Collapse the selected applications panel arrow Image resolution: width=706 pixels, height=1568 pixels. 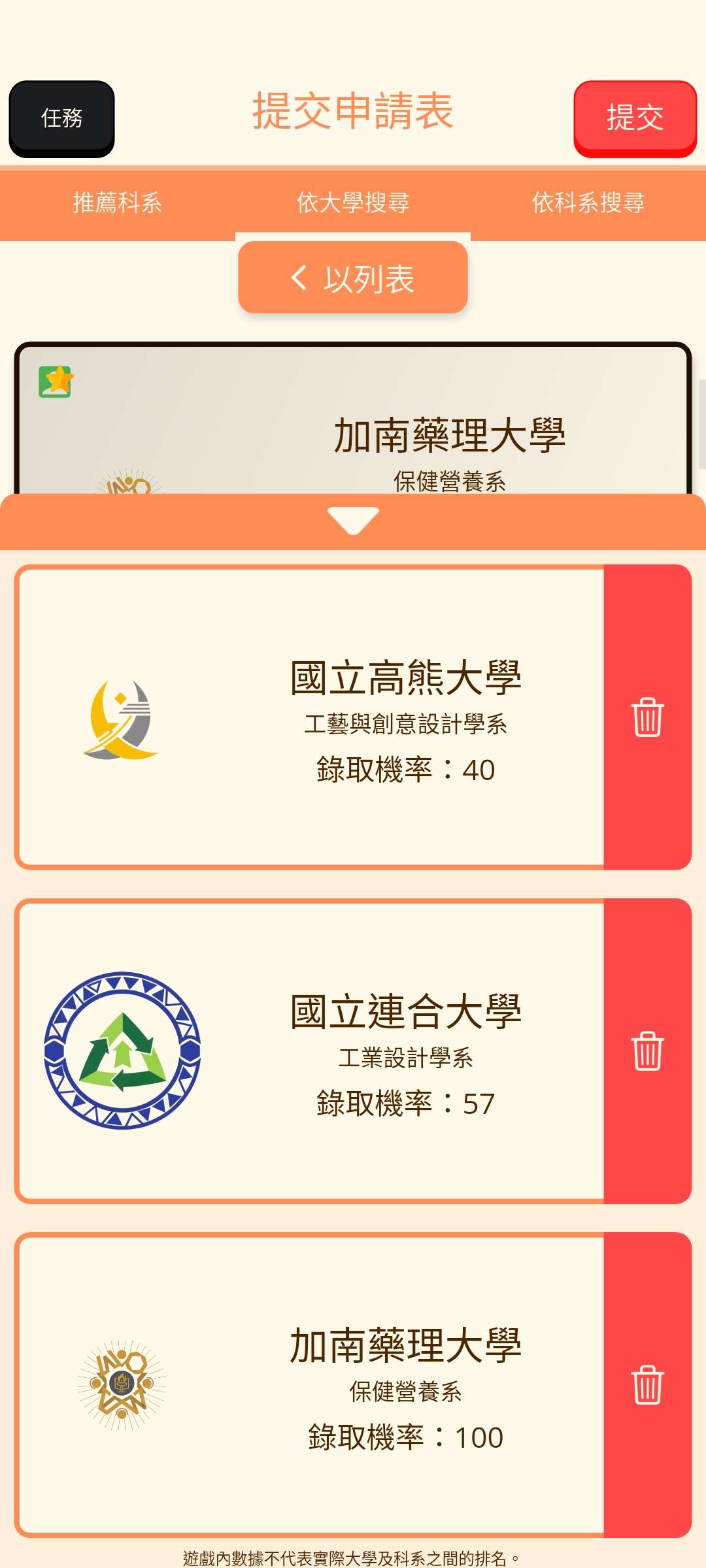pos(353,521)
